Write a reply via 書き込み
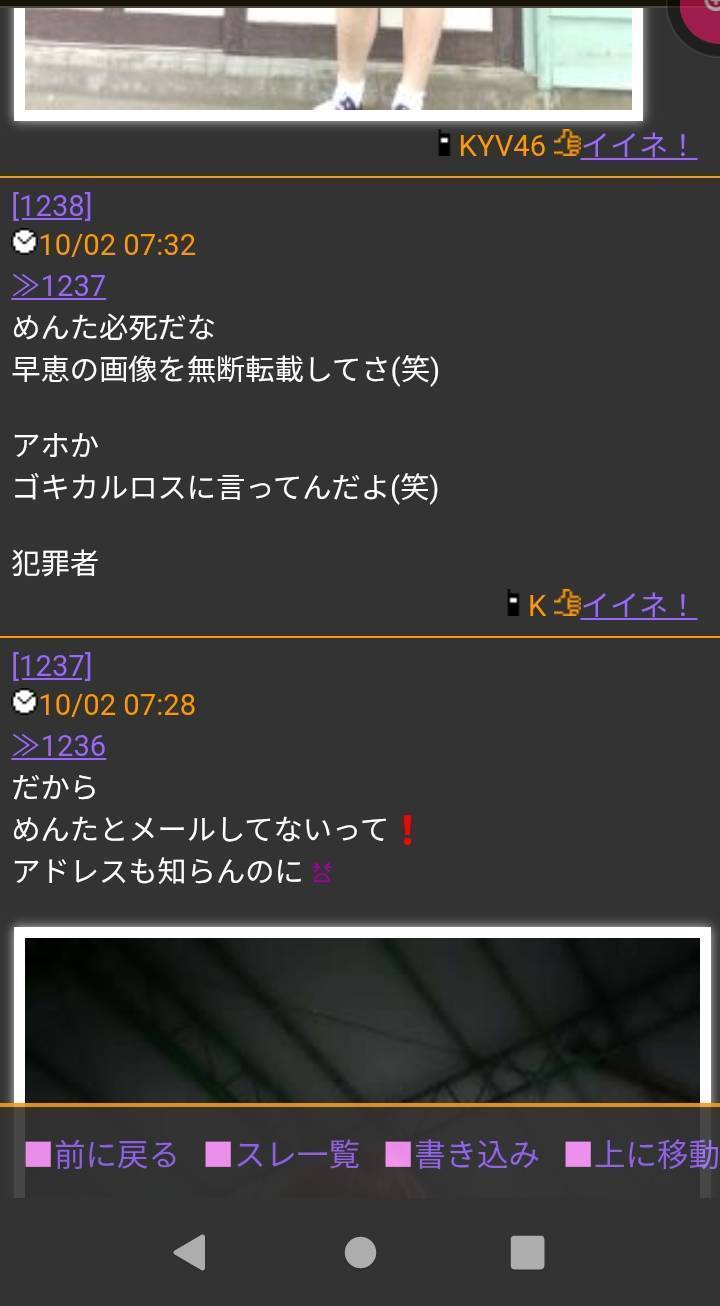This screenshot has width=720, height=1306. pos(462,1155)
